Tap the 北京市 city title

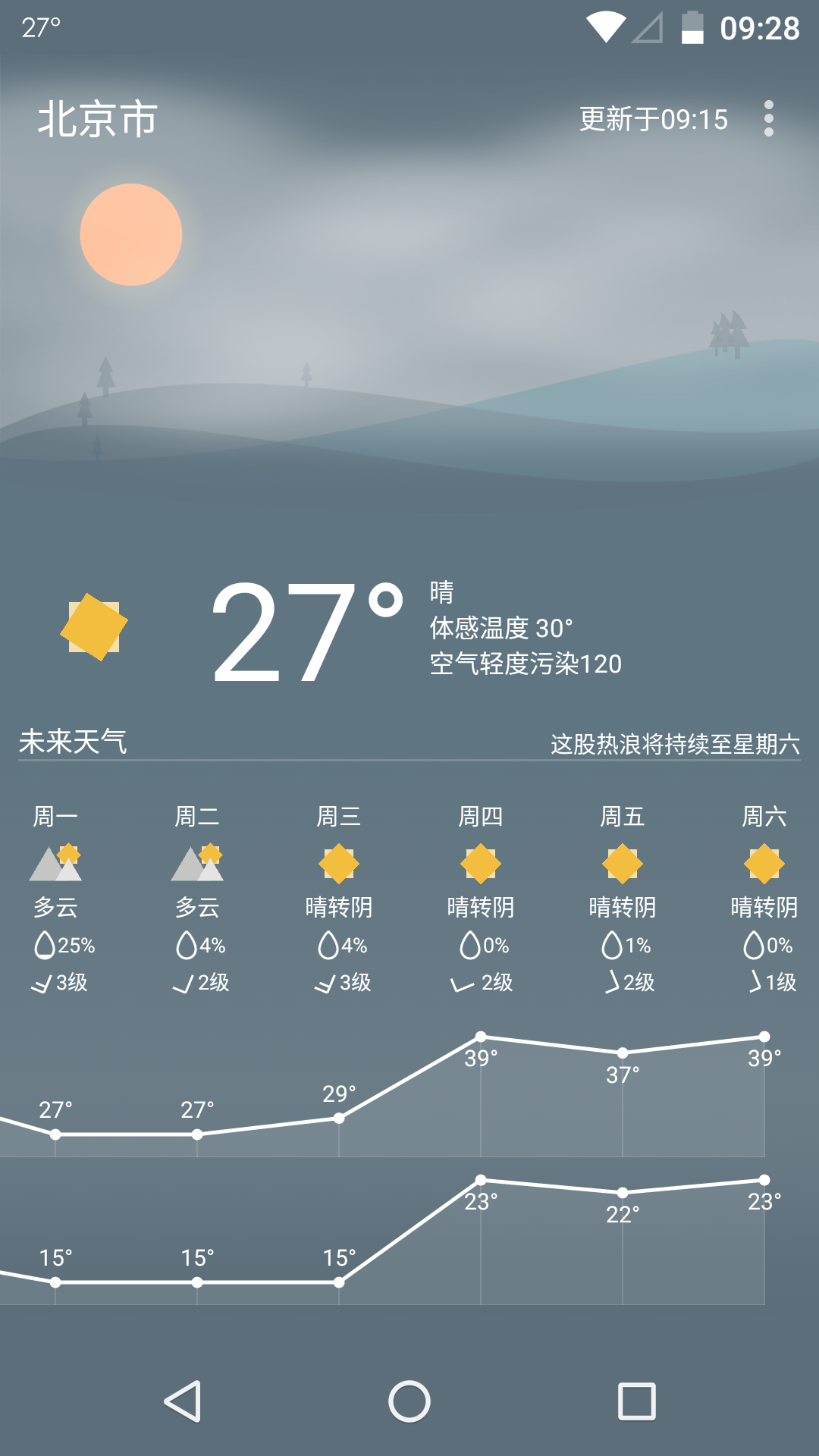click(98, 120)
